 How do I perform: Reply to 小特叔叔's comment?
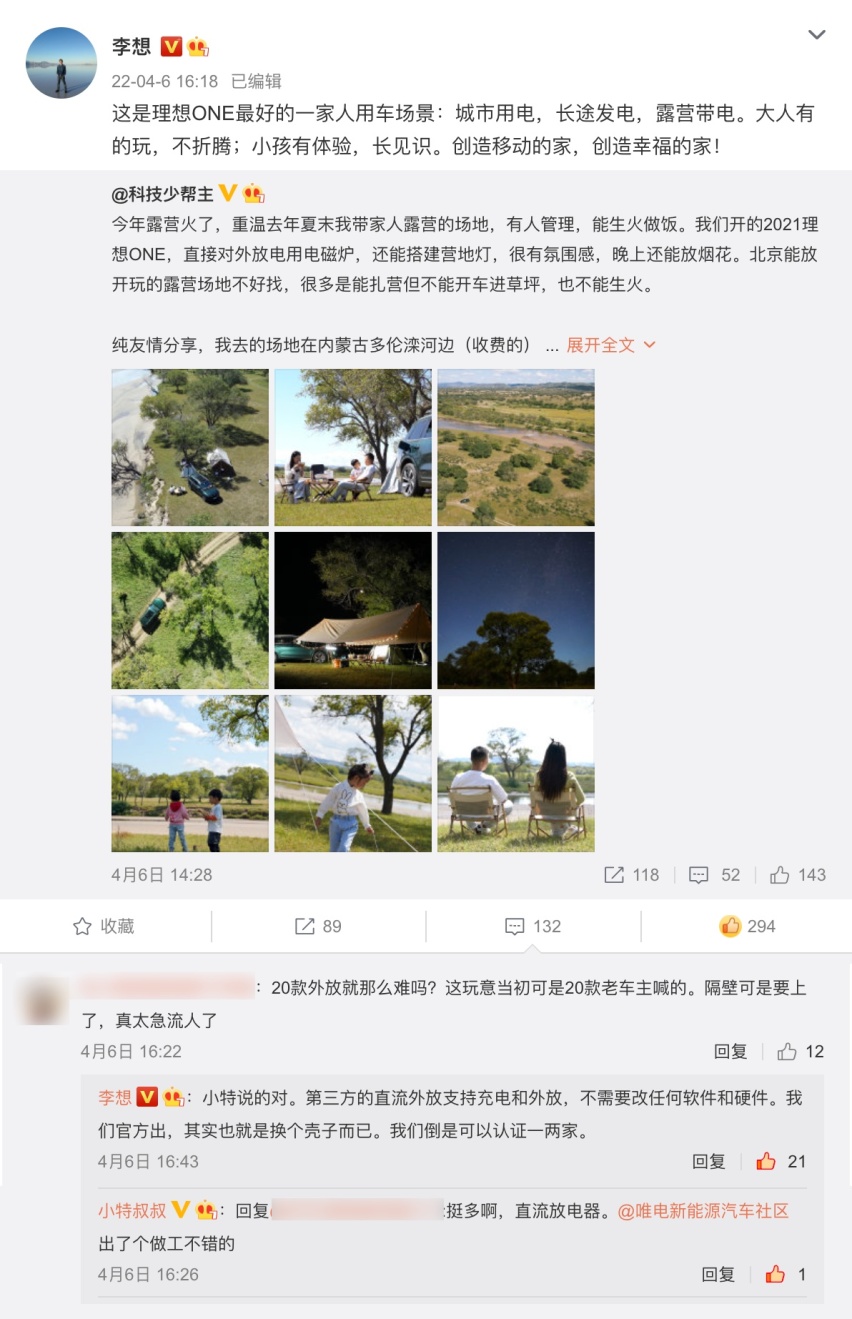[718, 1275]
